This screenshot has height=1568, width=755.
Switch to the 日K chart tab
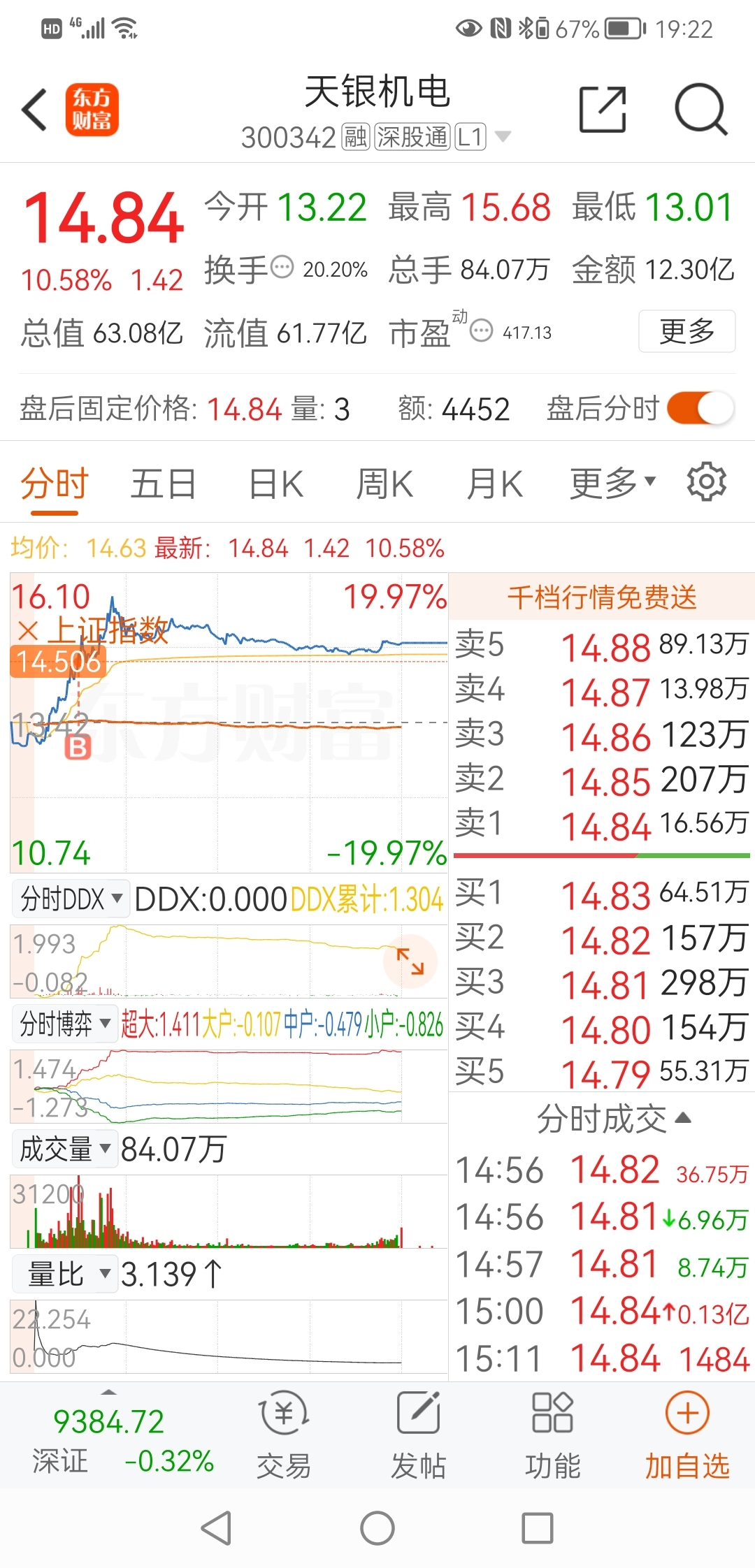(x=276, y=484)
